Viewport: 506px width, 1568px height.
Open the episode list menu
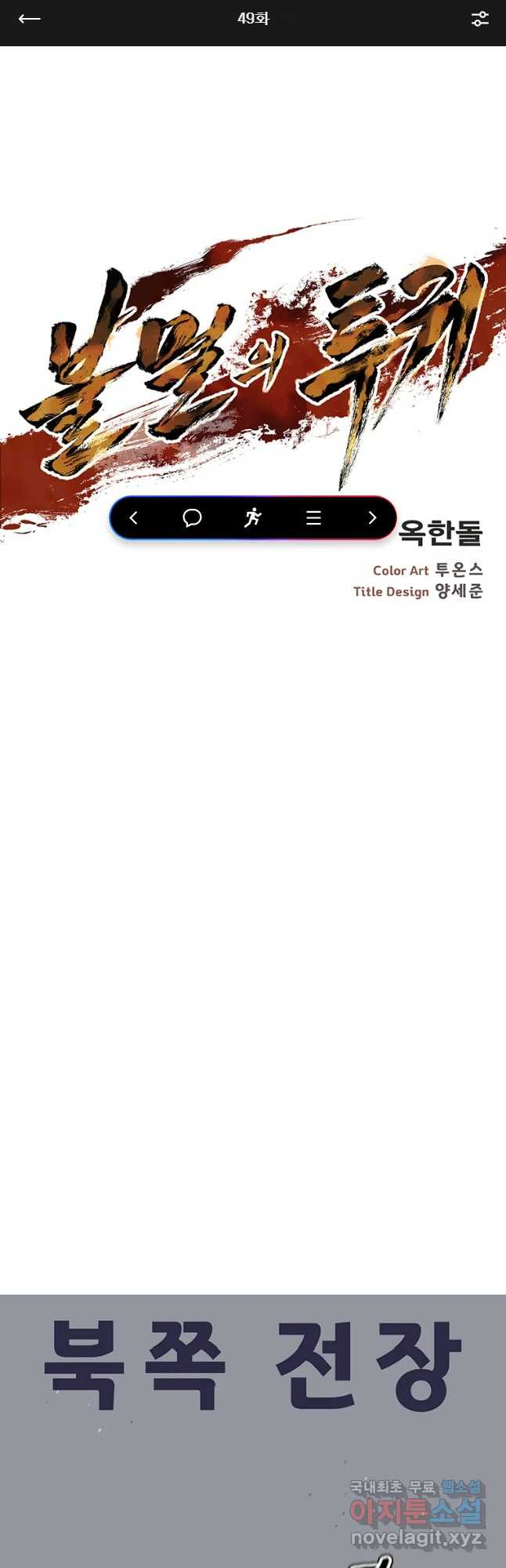(313, 518)
